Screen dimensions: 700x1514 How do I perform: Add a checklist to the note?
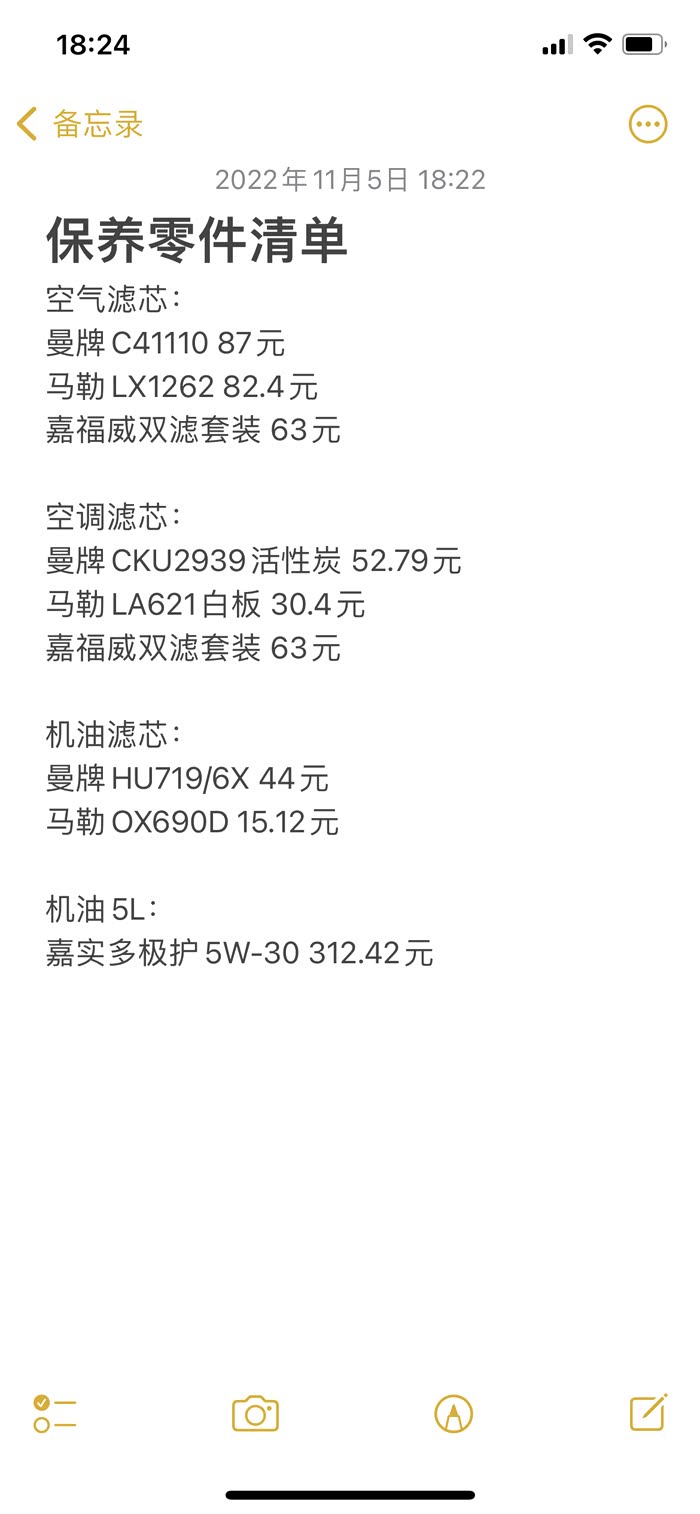coord(55,1414)
